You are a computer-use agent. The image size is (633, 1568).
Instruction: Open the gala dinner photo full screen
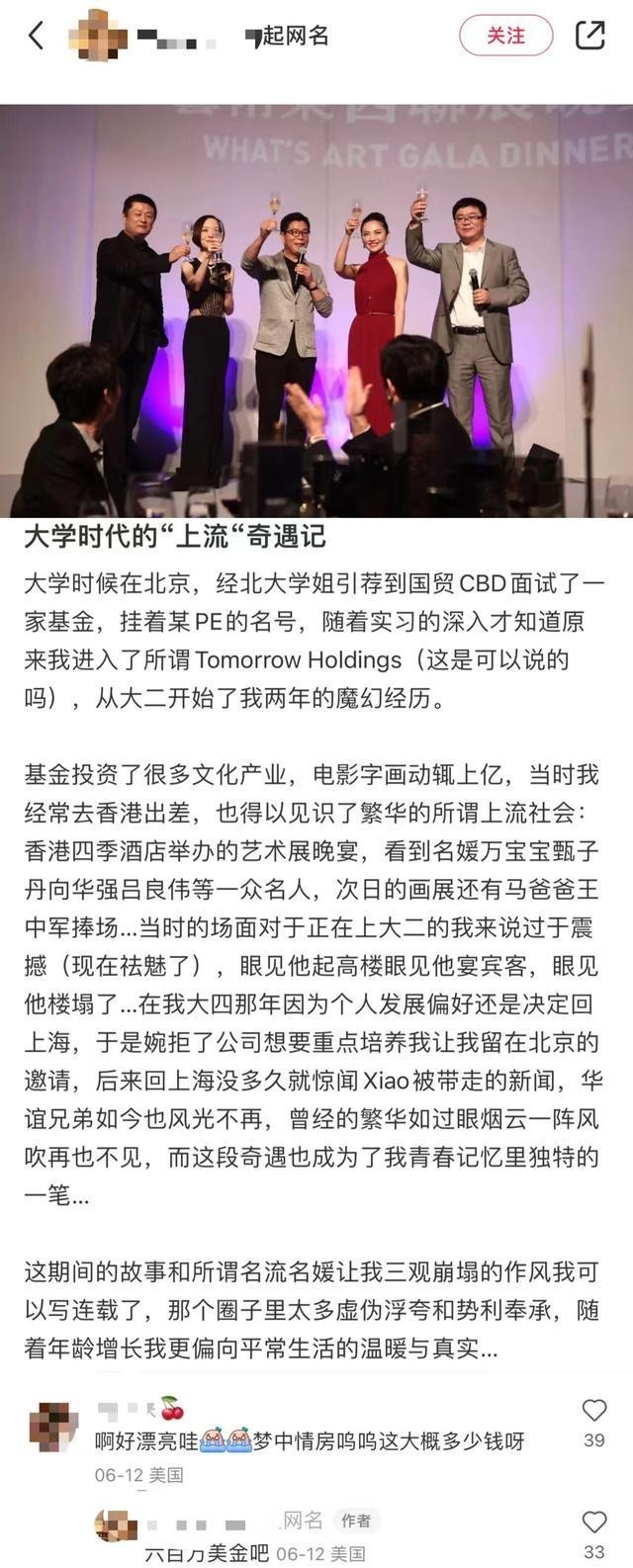[316, 310]
